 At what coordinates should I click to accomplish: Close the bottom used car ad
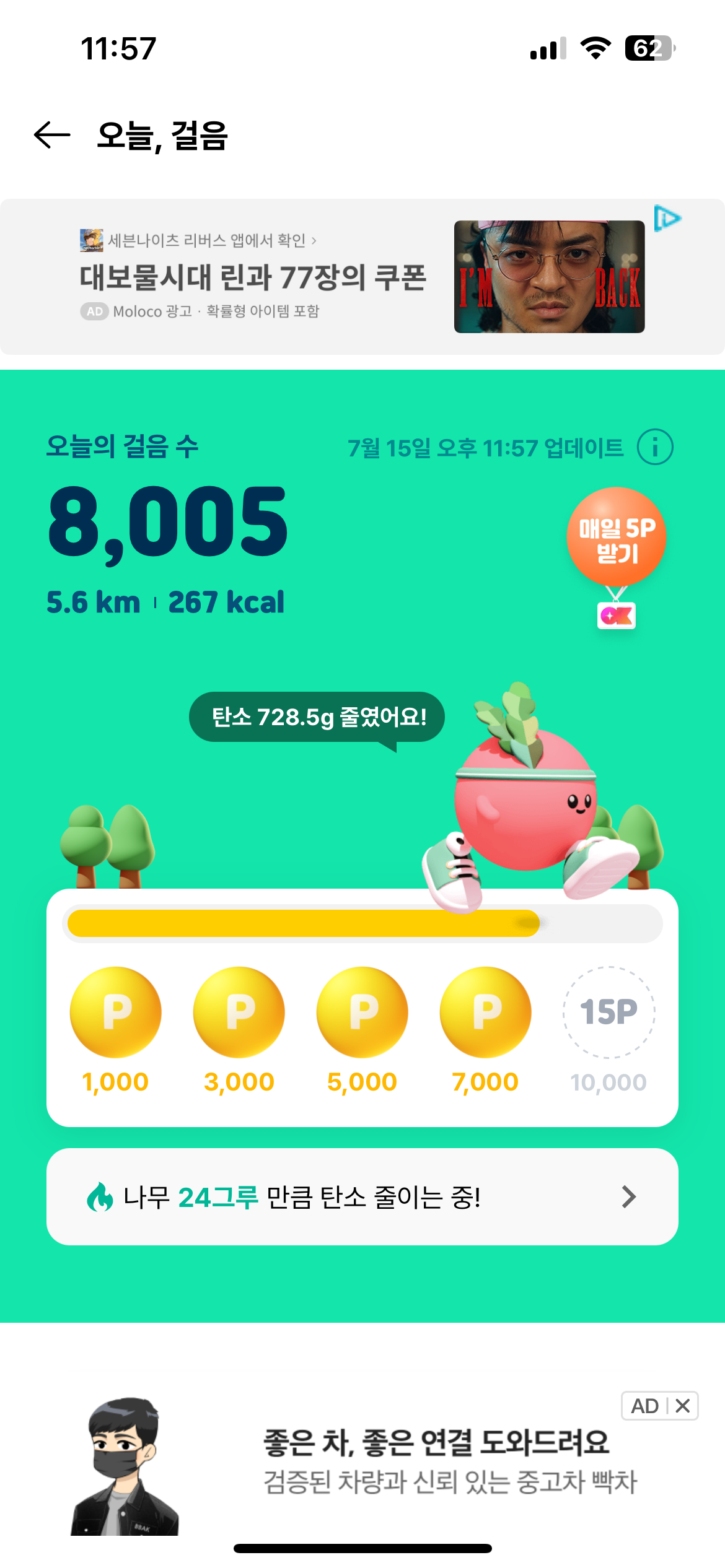[x=683, y=1406]
